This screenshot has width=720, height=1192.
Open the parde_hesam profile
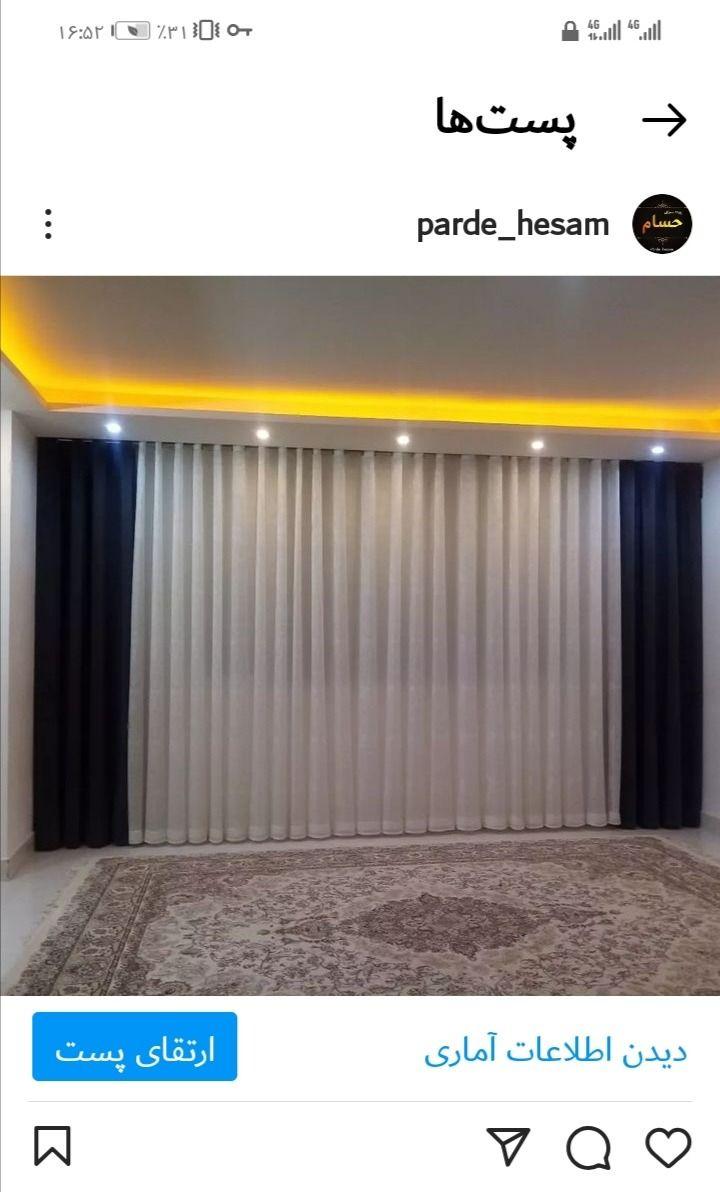(512, 225)
